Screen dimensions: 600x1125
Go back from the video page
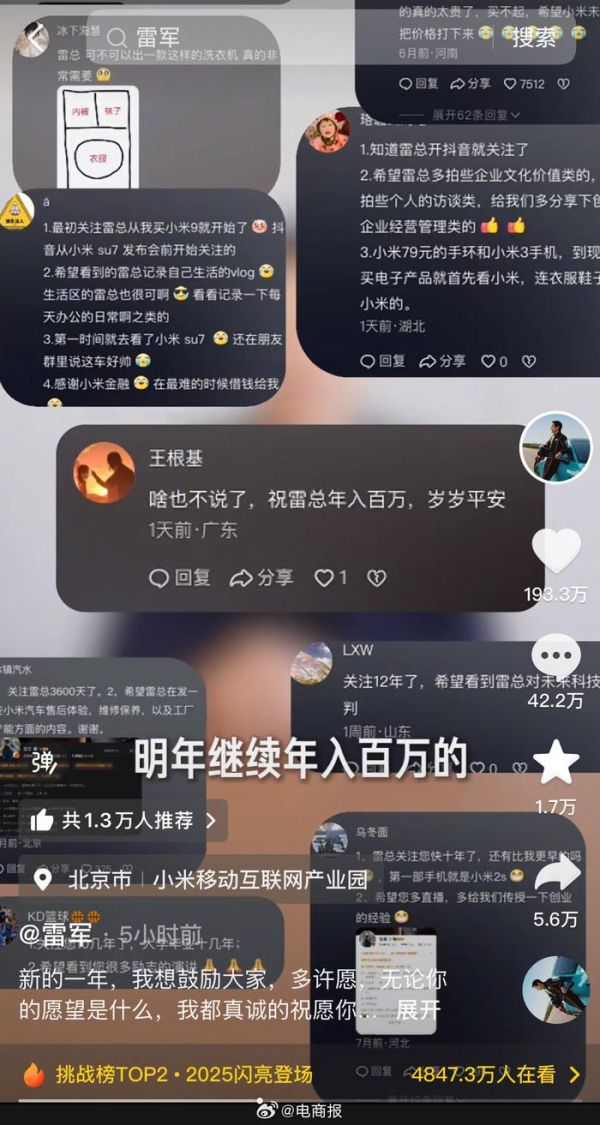coord(37,39)
